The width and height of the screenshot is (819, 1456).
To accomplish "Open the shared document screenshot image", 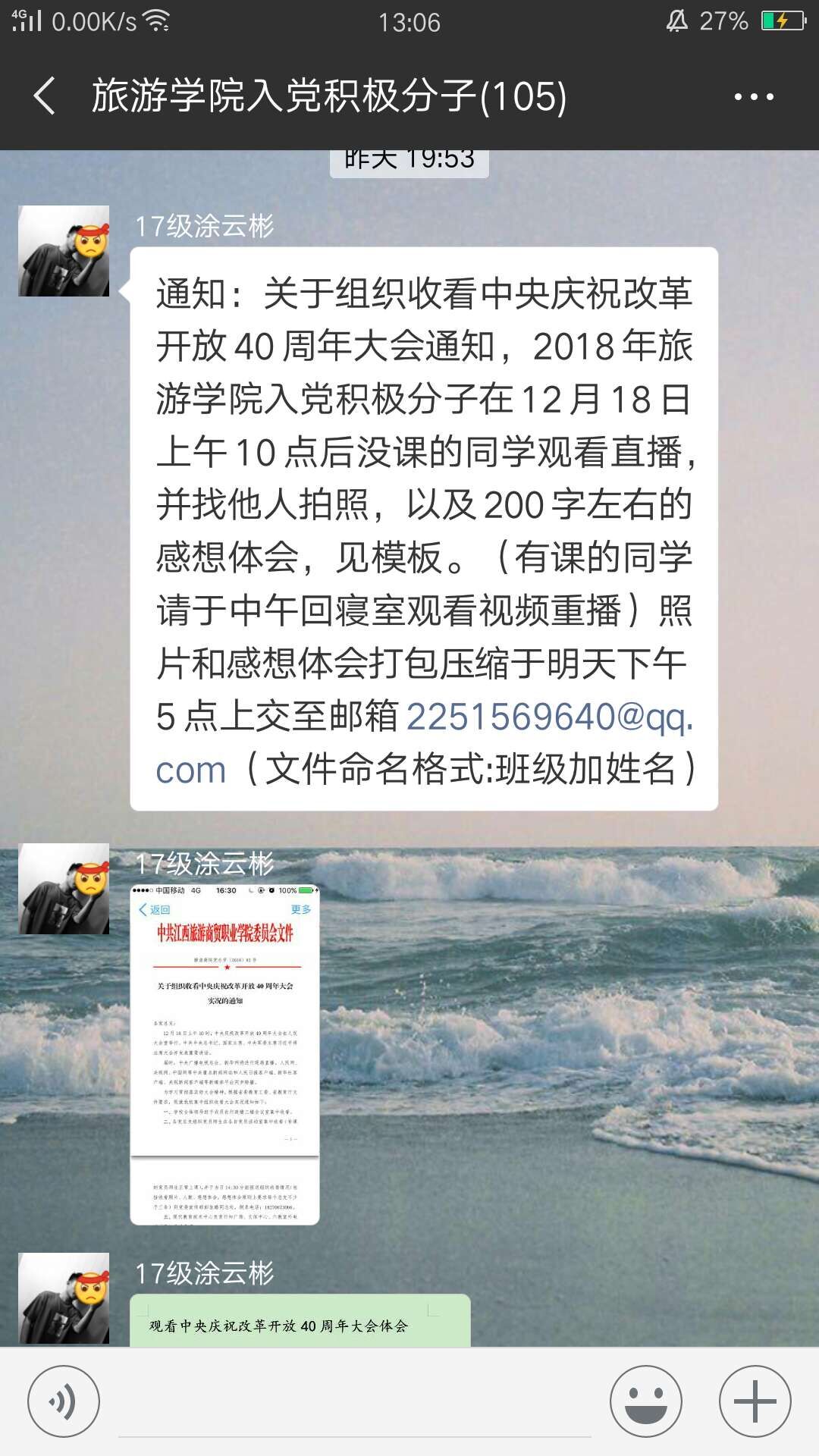I will point(224,1054).
